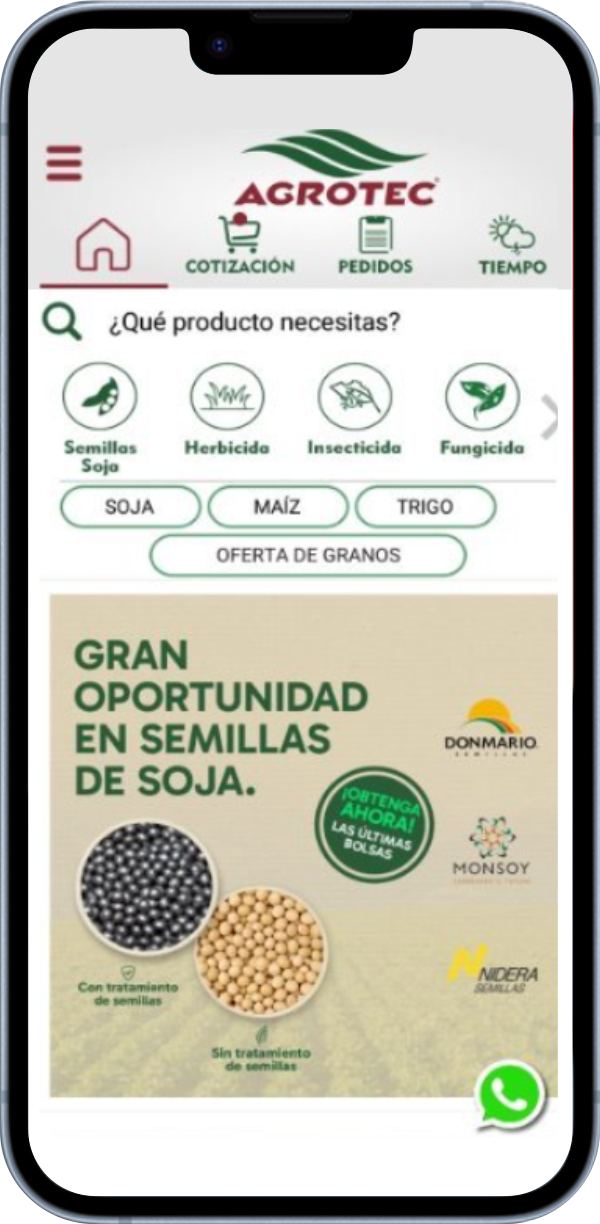Select the SOJA chip
This screenshot has height=1224, width=600.
click(x=130, y=507)
